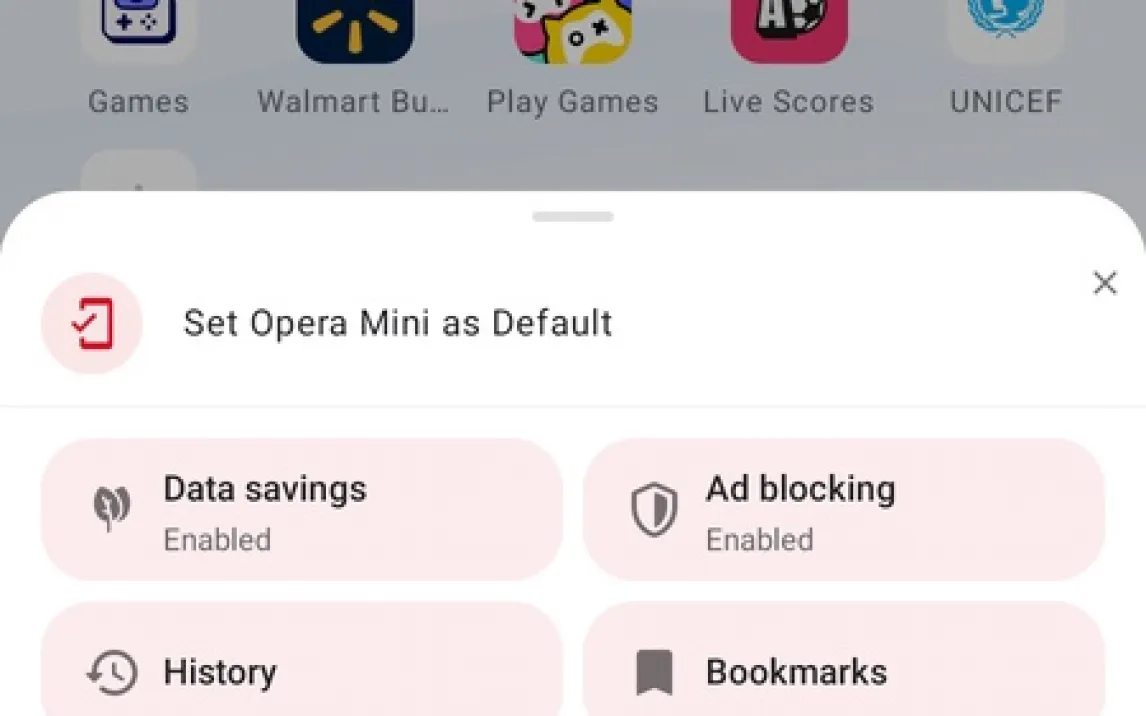Set Opera Mini as default browser
The height and width of the screenshot is (716, 1146).
397,324
